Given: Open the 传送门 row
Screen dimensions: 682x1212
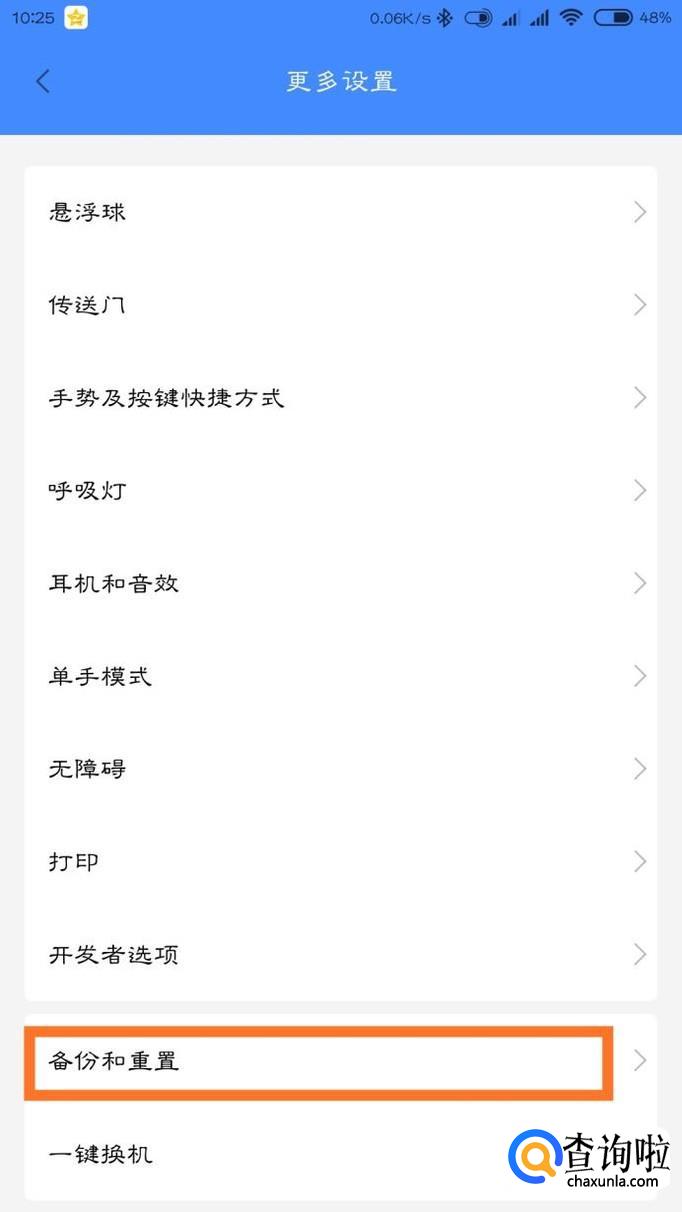Looking at the screenshot, I should 340,305.
